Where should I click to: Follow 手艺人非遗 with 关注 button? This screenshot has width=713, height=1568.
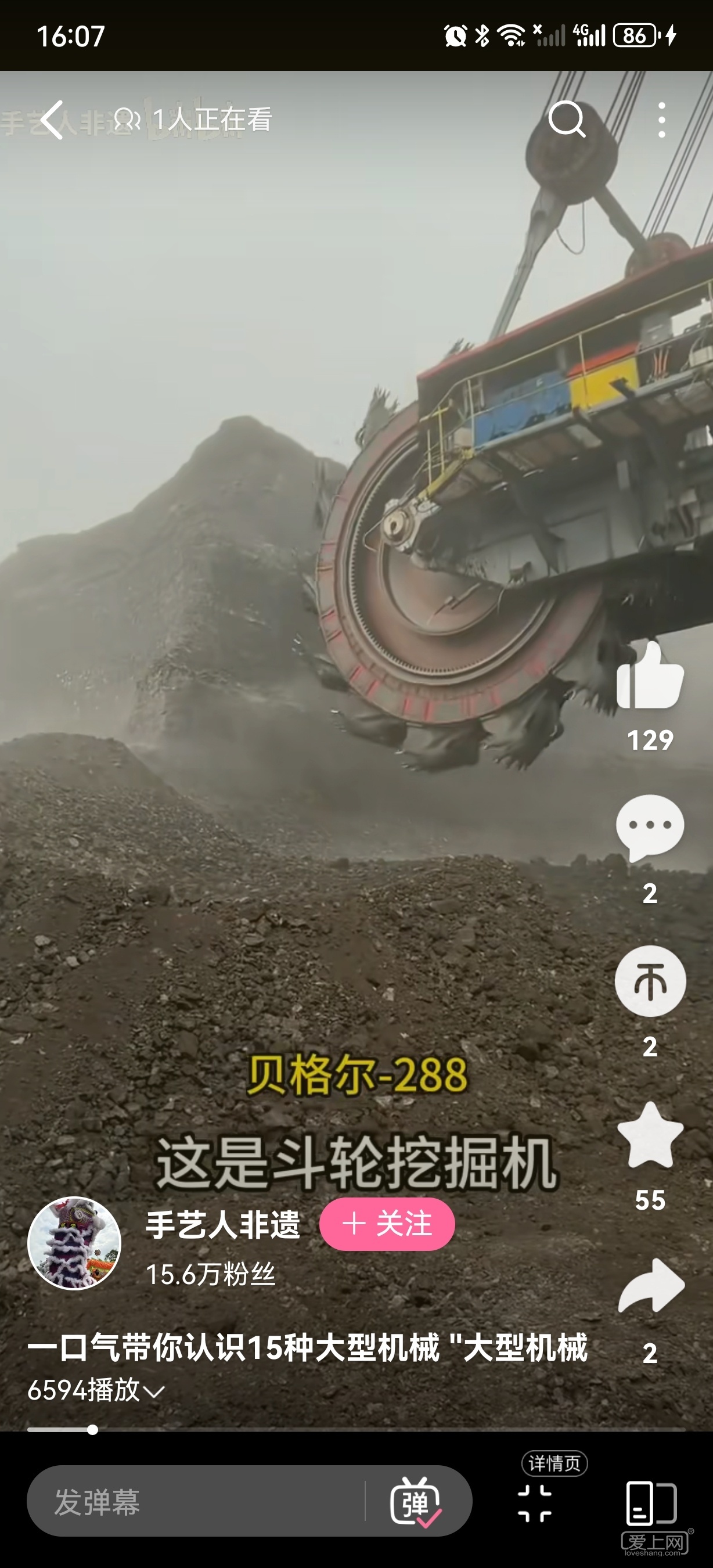[x=387, y=1224]
